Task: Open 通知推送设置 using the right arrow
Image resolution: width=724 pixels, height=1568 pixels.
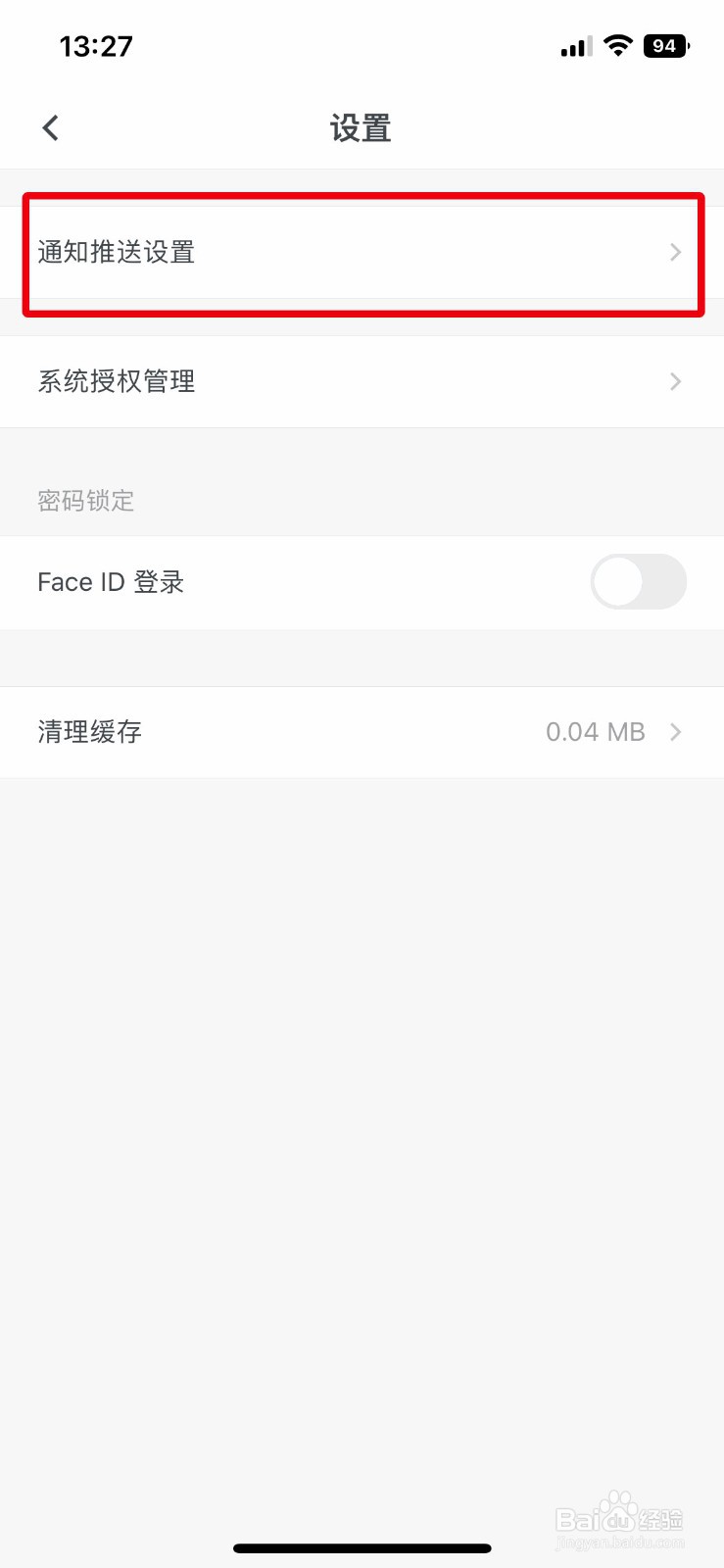Action: tap(674, 252)
